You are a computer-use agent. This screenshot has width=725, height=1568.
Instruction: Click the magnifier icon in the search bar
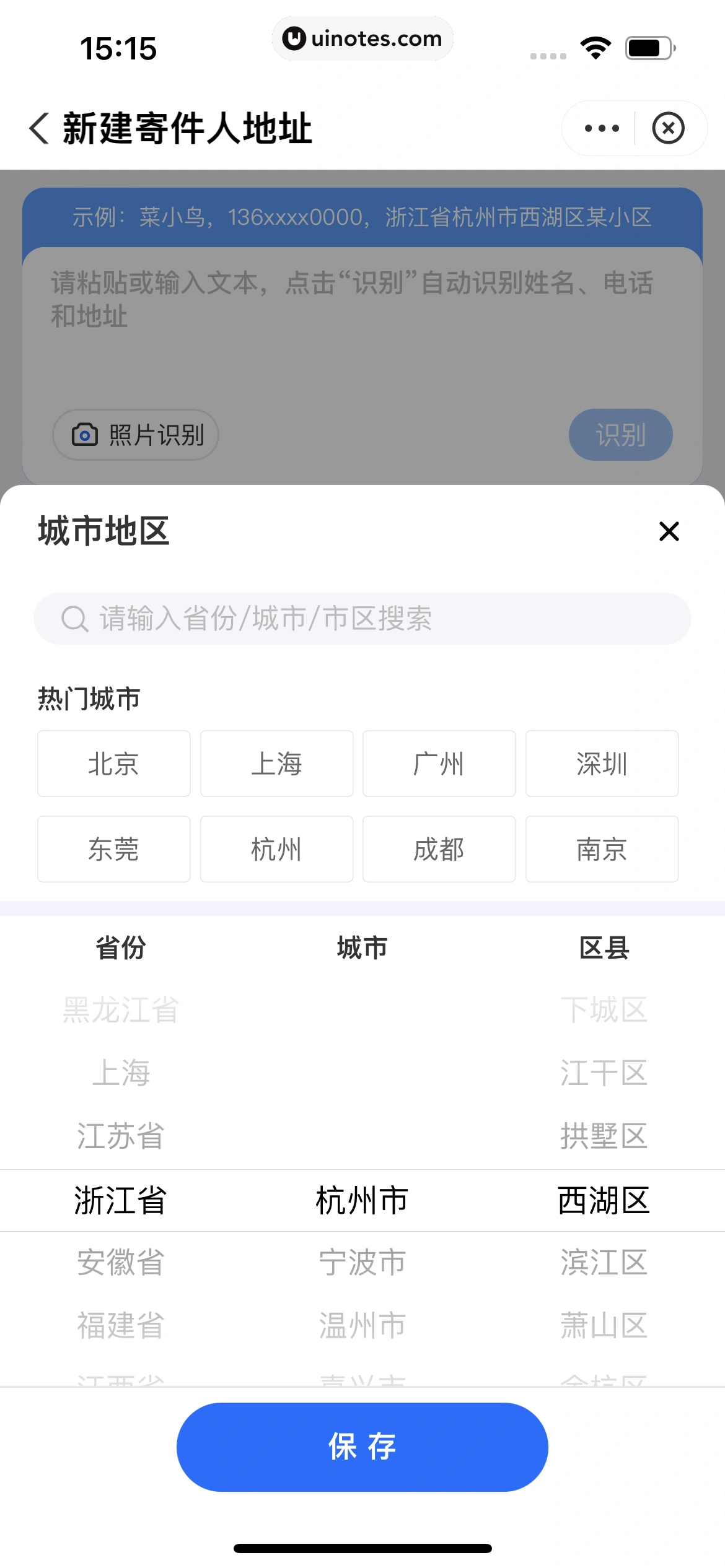[74, 617]
